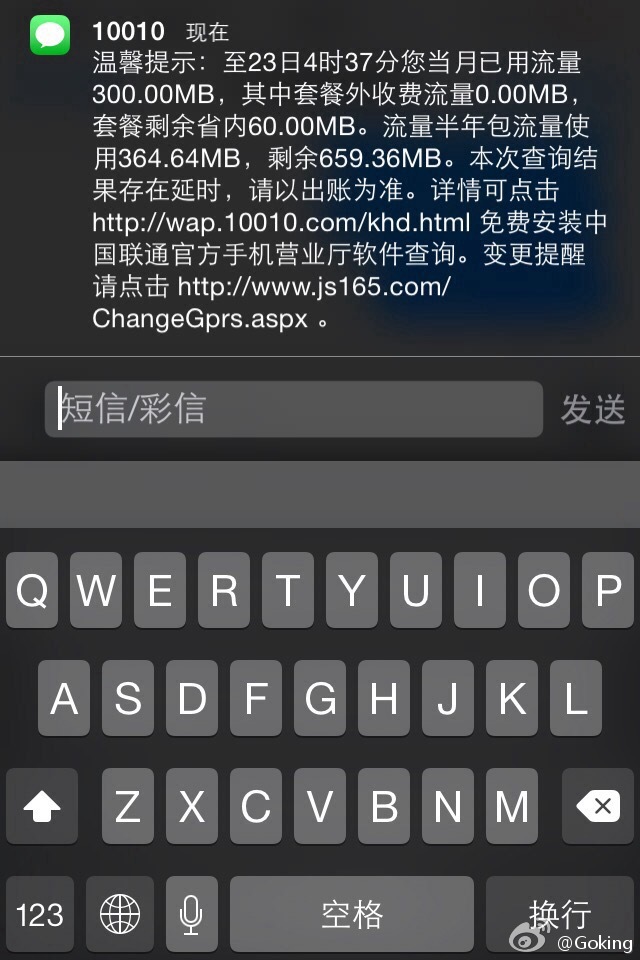Change keyboard language via globe key
This screenshot has width=640, height=960.
[x=120, y=914]
